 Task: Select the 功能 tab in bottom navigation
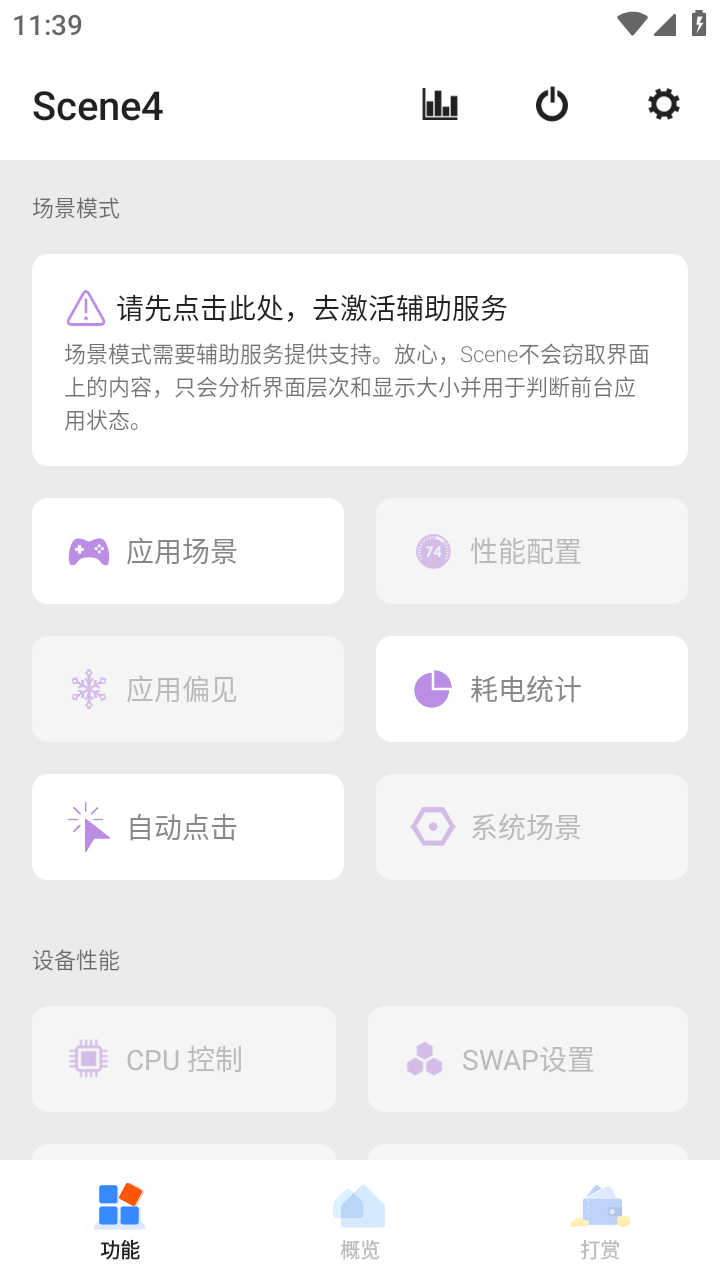pyautogui.click(x=120, y=1220)
